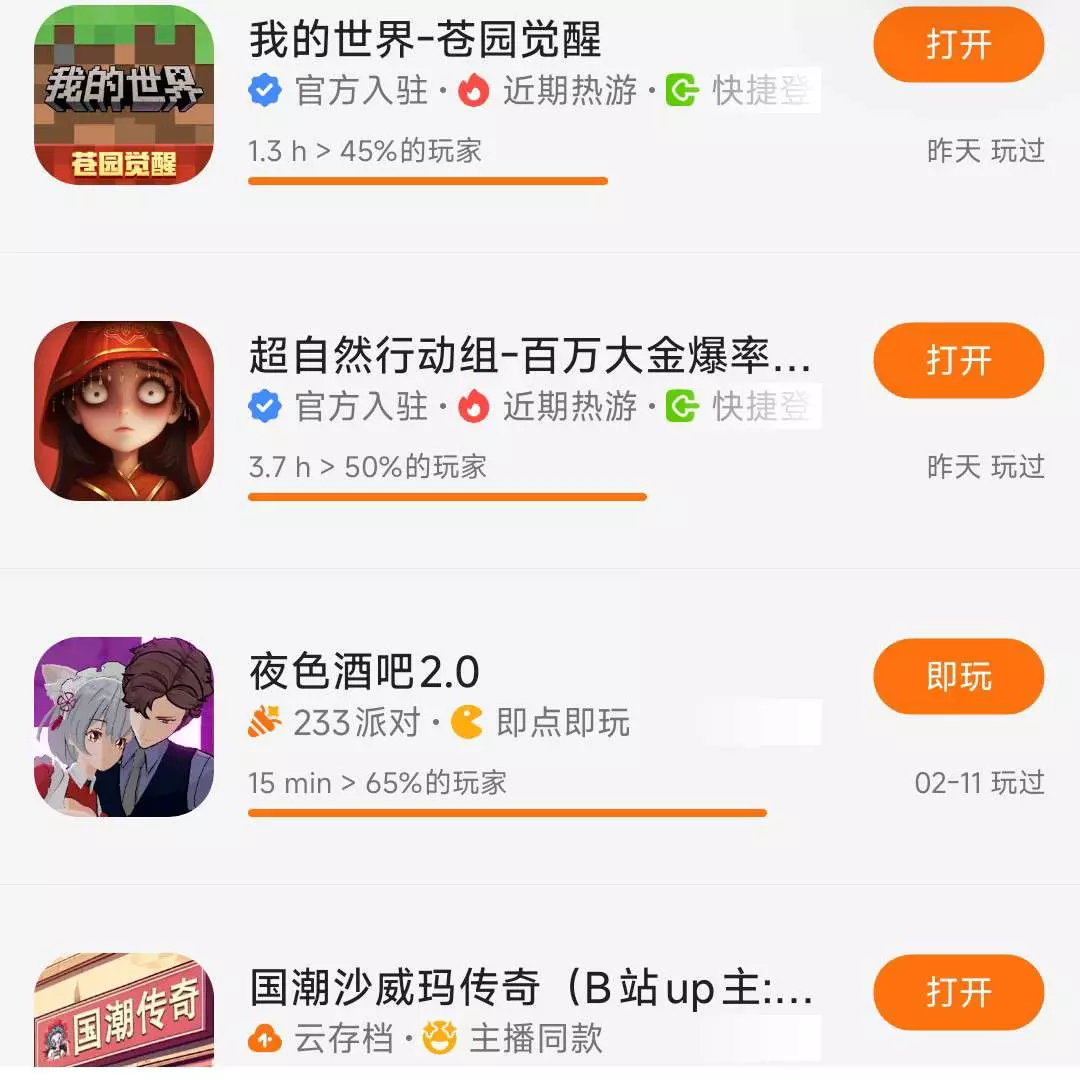Open 国潮沙威玛传奇 with the 打开 button
The image size is (1080, 1080).
958,992
